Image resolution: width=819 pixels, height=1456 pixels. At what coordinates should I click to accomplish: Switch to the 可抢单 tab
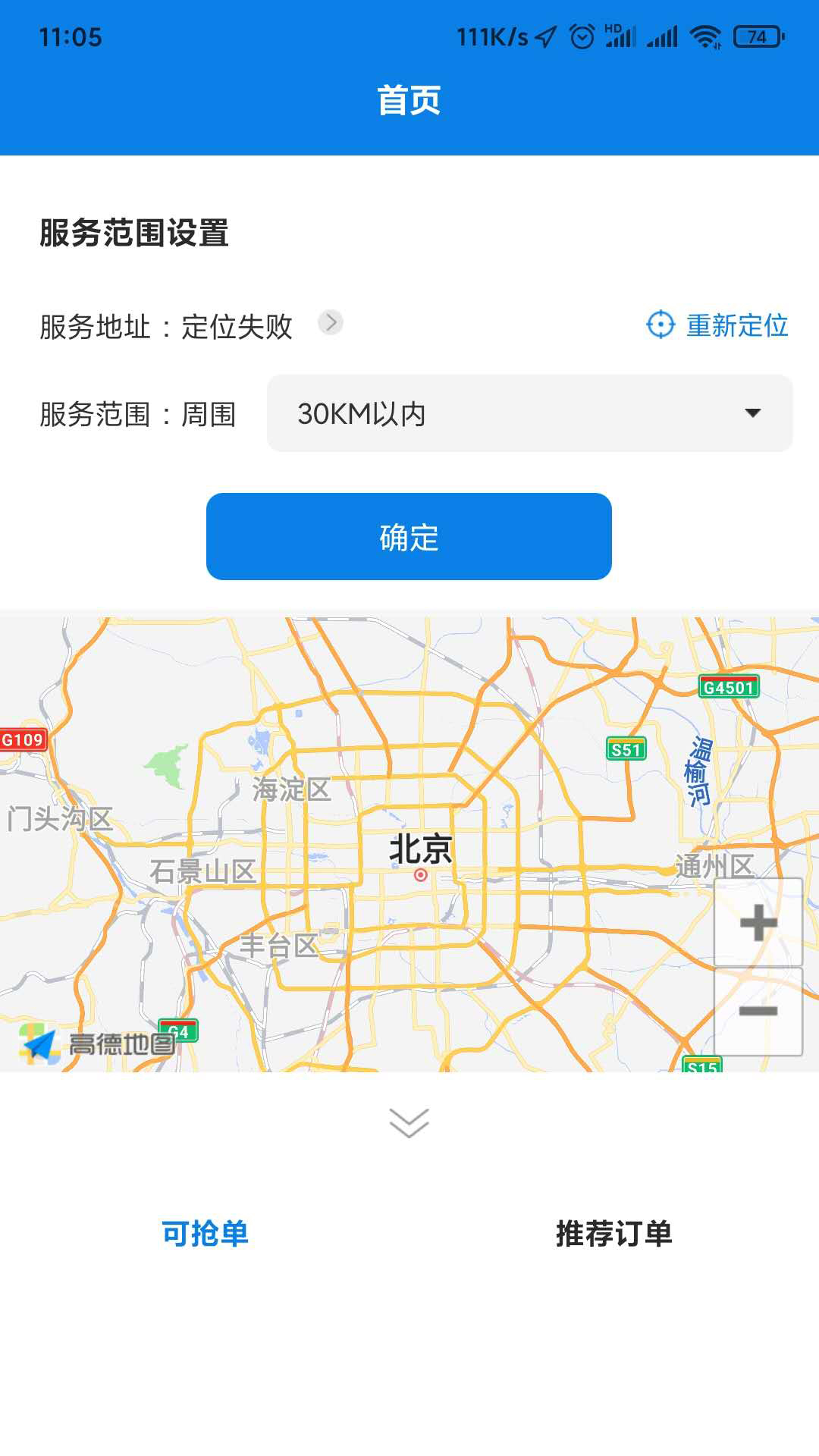pyautogui.click(x=205, y=1234)
